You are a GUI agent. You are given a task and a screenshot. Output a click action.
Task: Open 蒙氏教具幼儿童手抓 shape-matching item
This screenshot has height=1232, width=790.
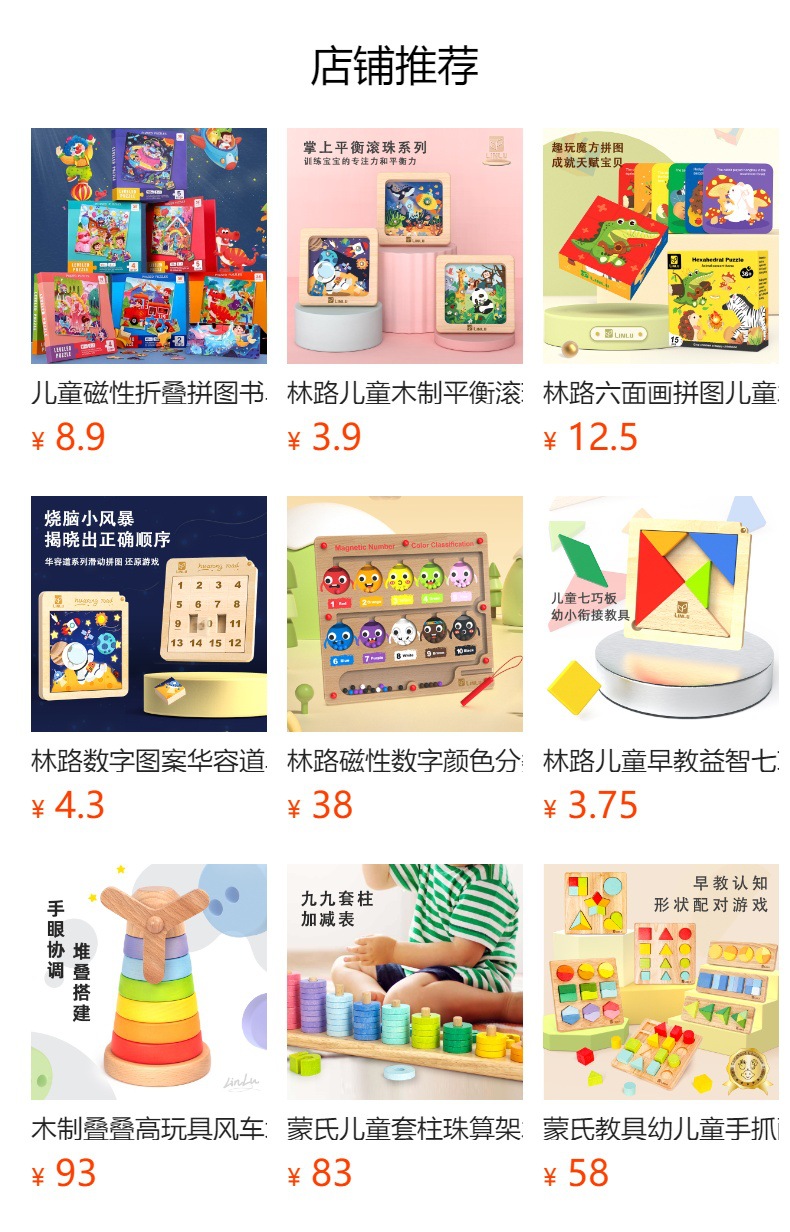[x=660, y=982]
